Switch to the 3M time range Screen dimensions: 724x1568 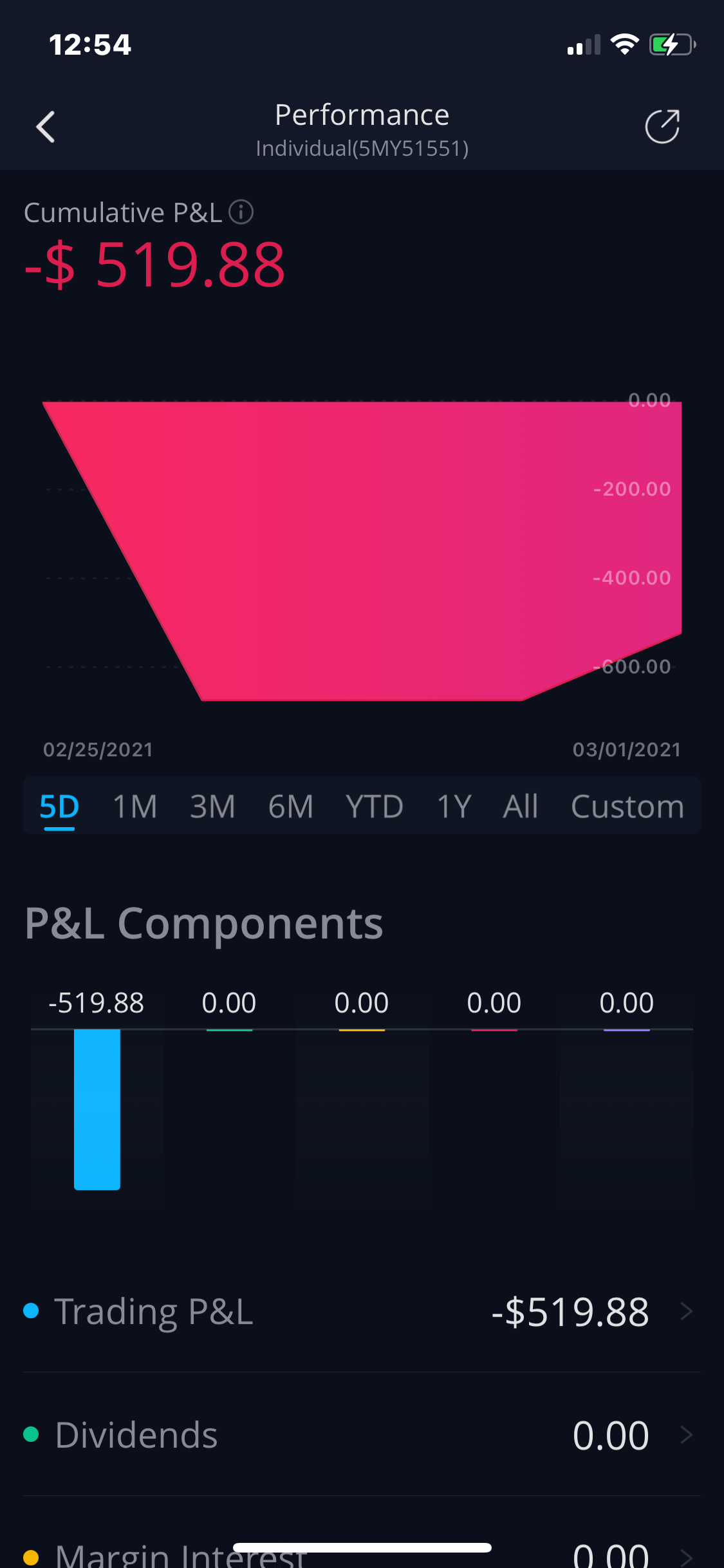coord(212,807)
